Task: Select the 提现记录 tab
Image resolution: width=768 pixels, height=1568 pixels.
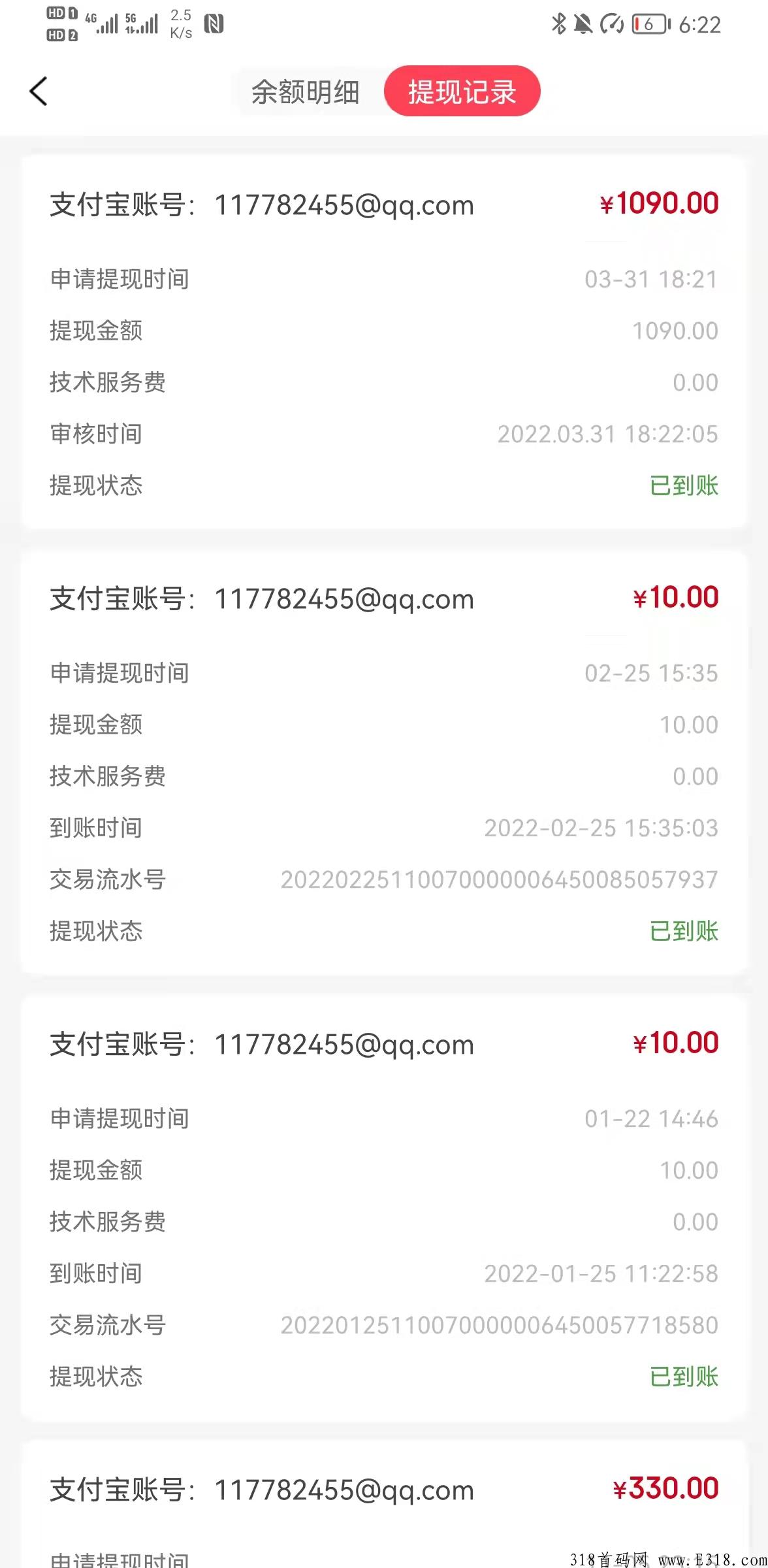Action: (x=462, y=91)
